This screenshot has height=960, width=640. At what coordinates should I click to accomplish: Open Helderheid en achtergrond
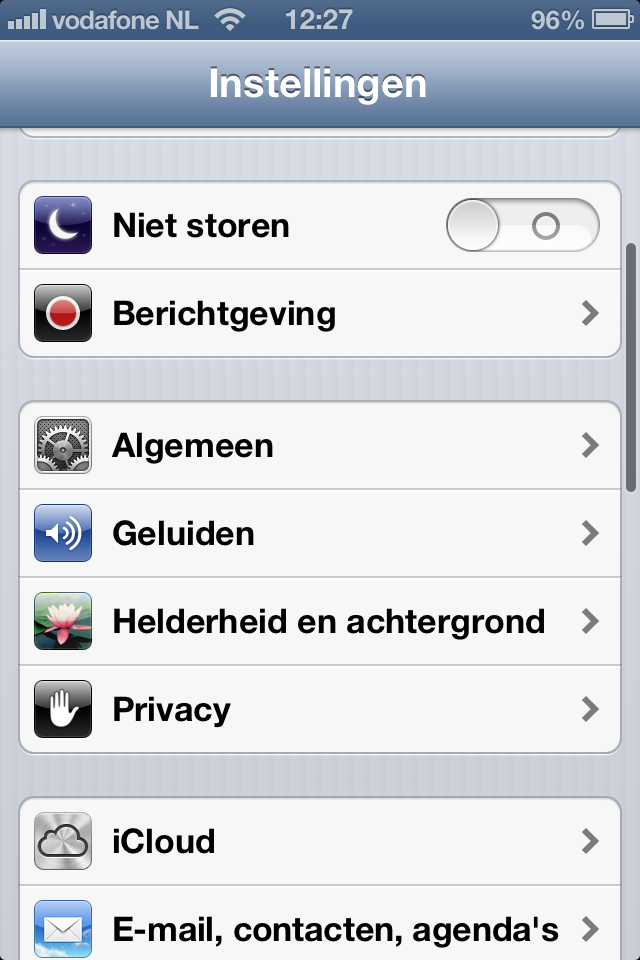click(320, 621)
